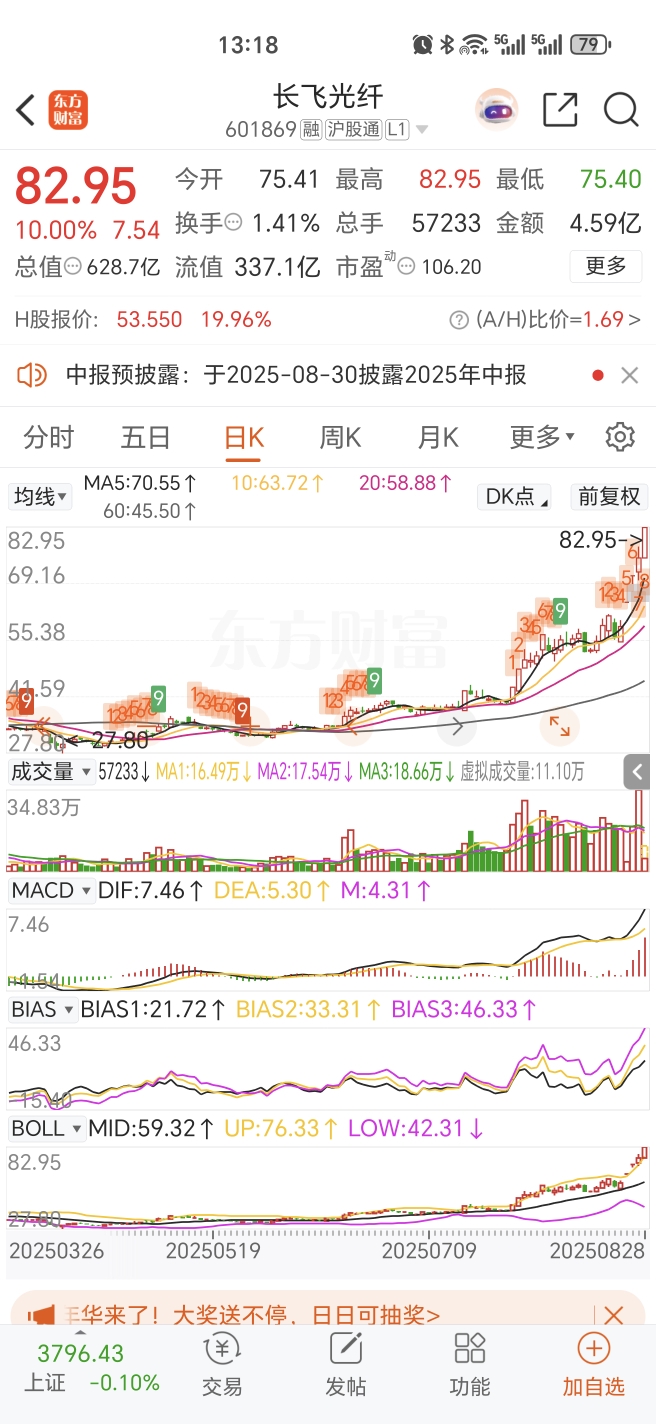The image size is (656, 1424).
Task: Open the 均线 indicator dropdown
Action: 40,496
